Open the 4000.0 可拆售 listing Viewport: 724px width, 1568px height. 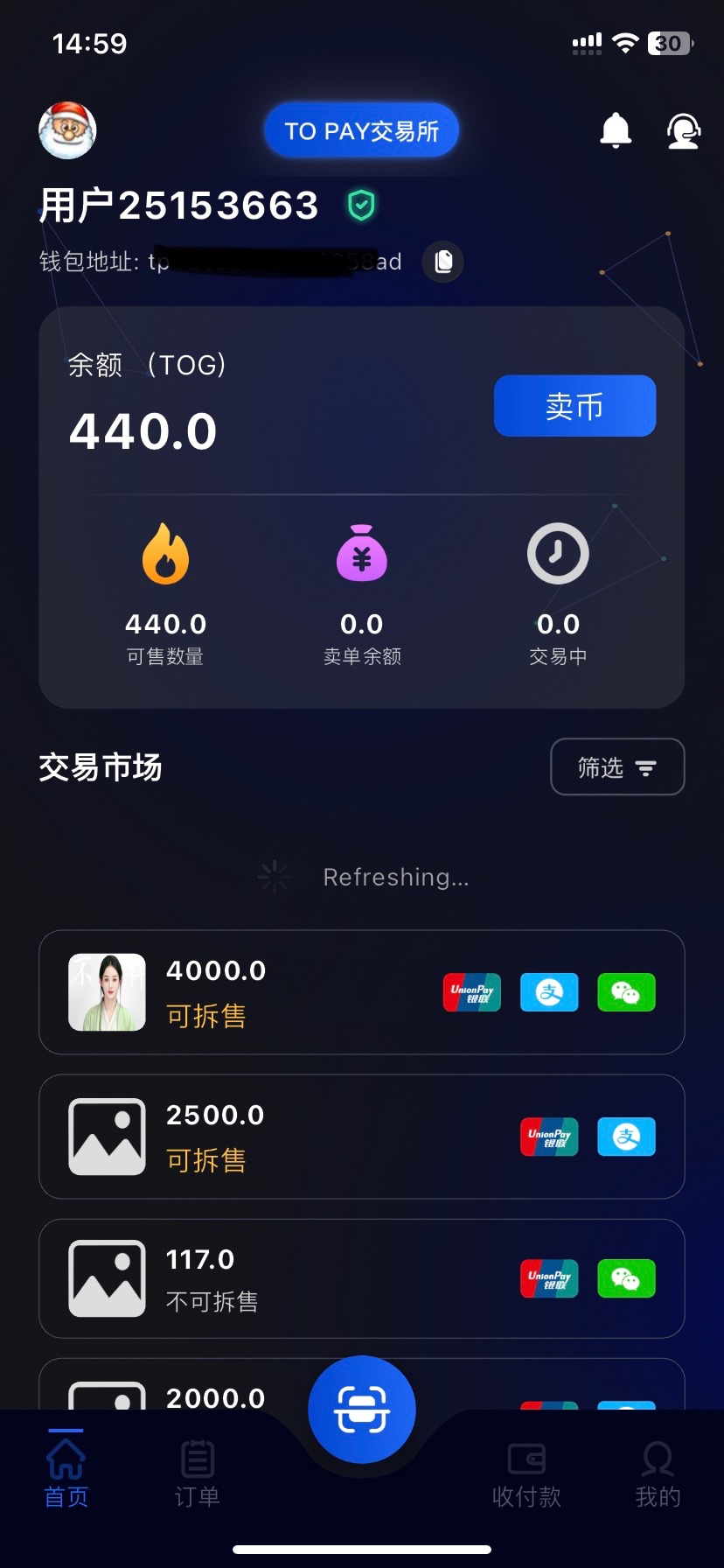tap(361, 992)
